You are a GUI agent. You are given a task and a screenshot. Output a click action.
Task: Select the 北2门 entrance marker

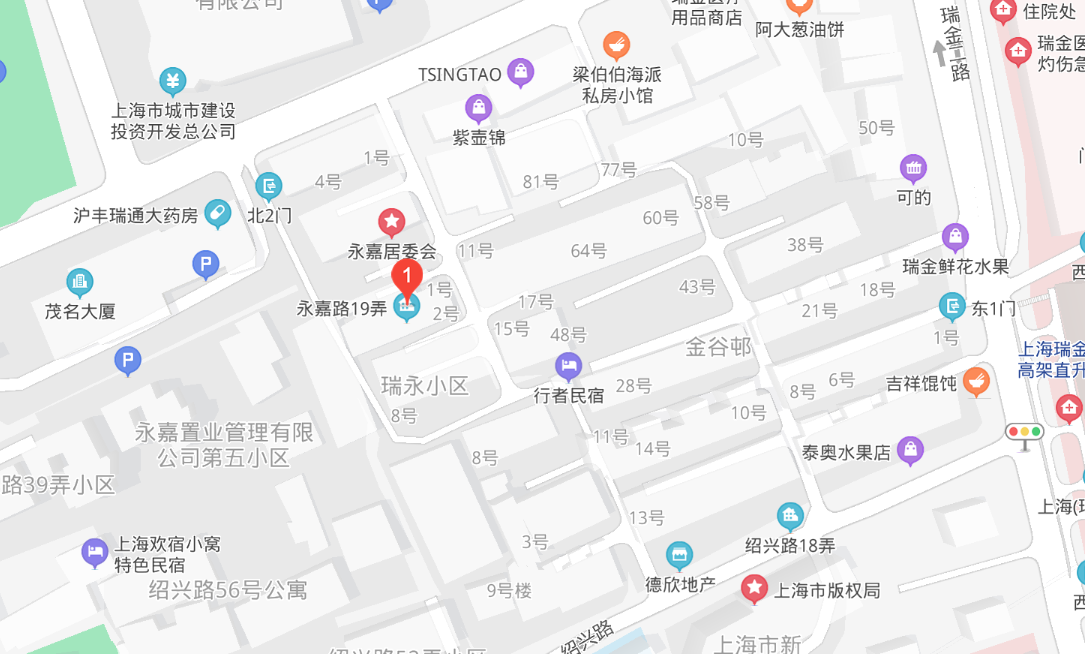point(268,186)
